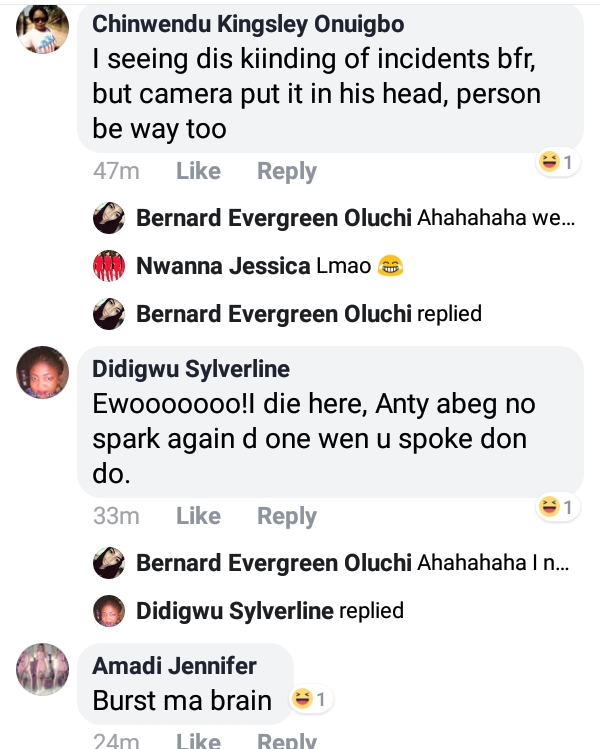This screenshot has width=600, height=749.
Task: Reply to Didigwu Sylverline's comment
Action: [286, 516]
